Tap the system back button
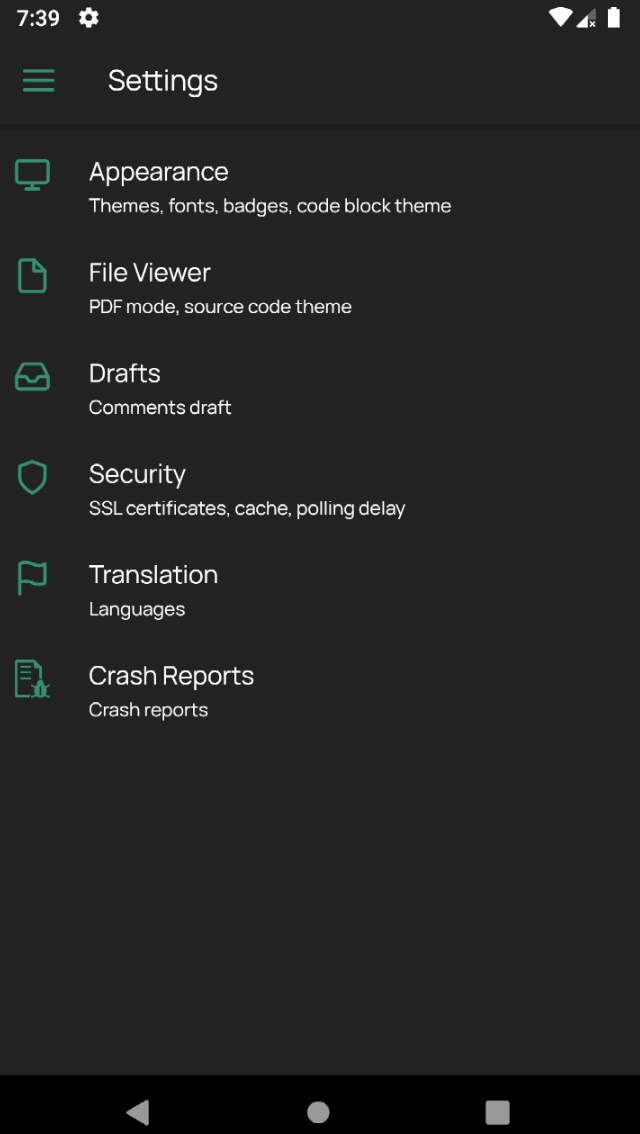Image resolution: width=640 pixels, height=1134 pixels. coord(137,1112)
